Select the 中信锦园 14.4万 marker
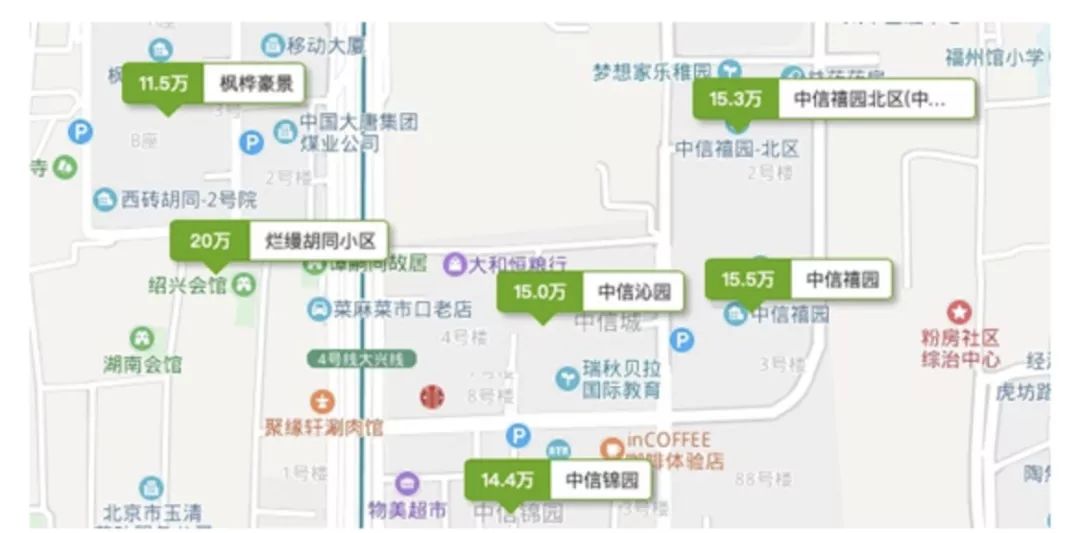This screenshot has height=533, width=1080. (557, 480)
